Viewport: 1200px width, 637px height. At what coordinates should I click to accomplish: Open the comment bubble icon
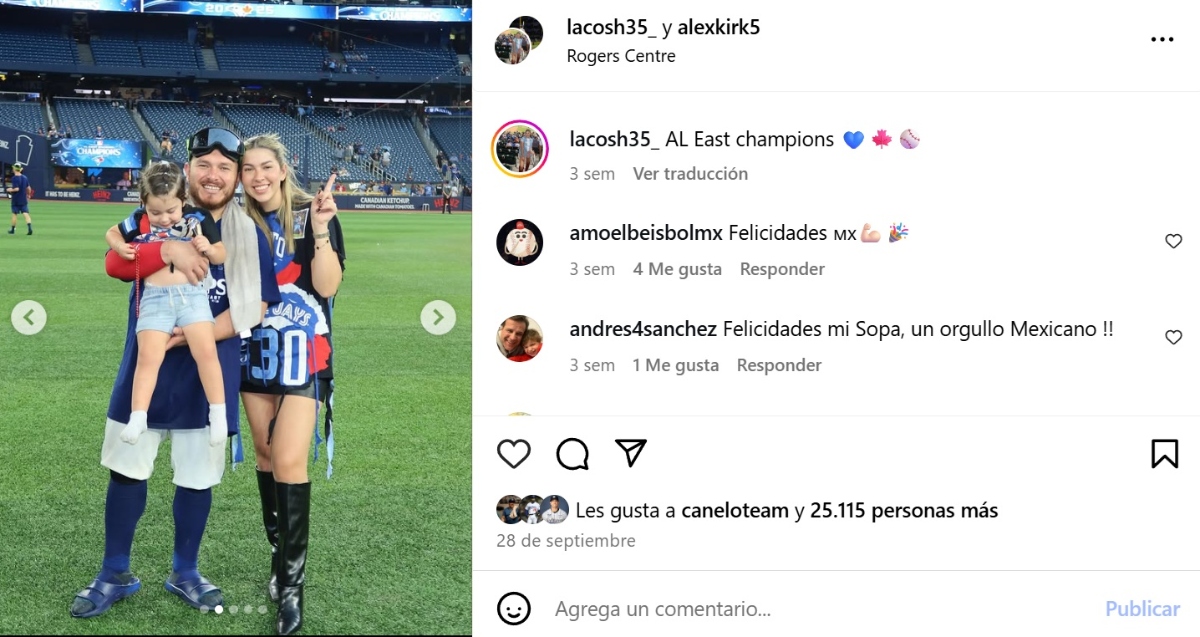[572, 454]
